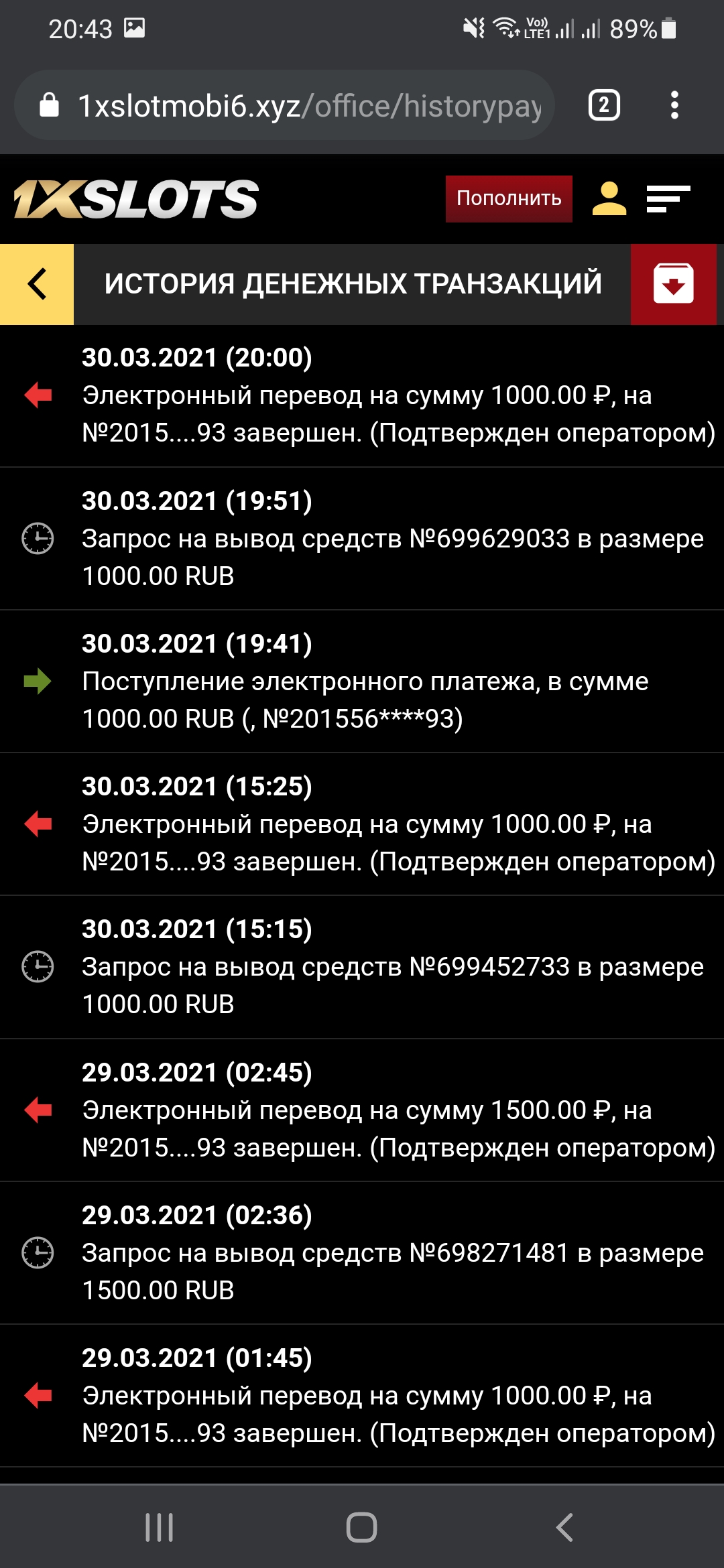Go back using the yellow arrow

pyautogui.click(x=37, y=284)
